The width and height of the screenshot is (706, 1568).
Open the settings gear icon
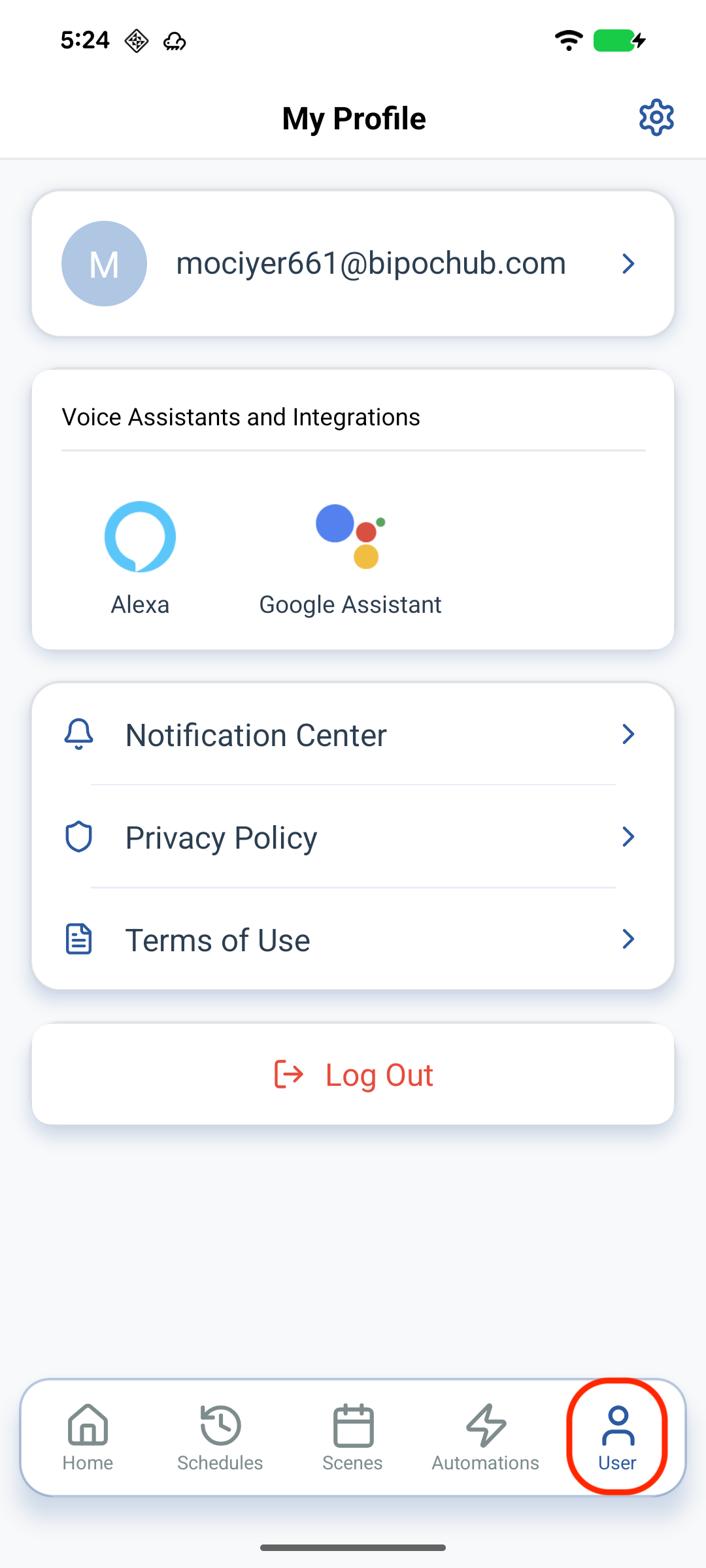point(656,118)
